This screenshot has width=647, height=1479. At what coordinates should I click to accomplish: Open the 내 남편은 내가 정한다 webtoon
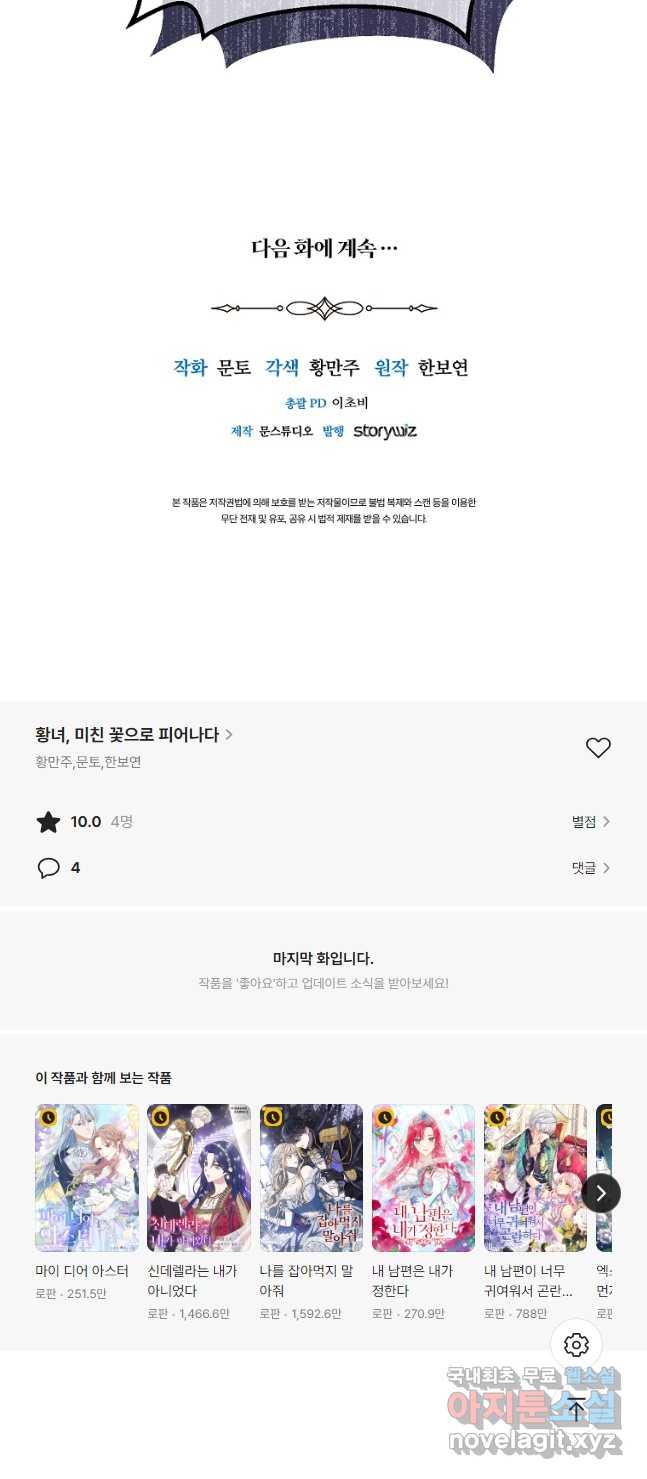click(x=423, y=1178)
